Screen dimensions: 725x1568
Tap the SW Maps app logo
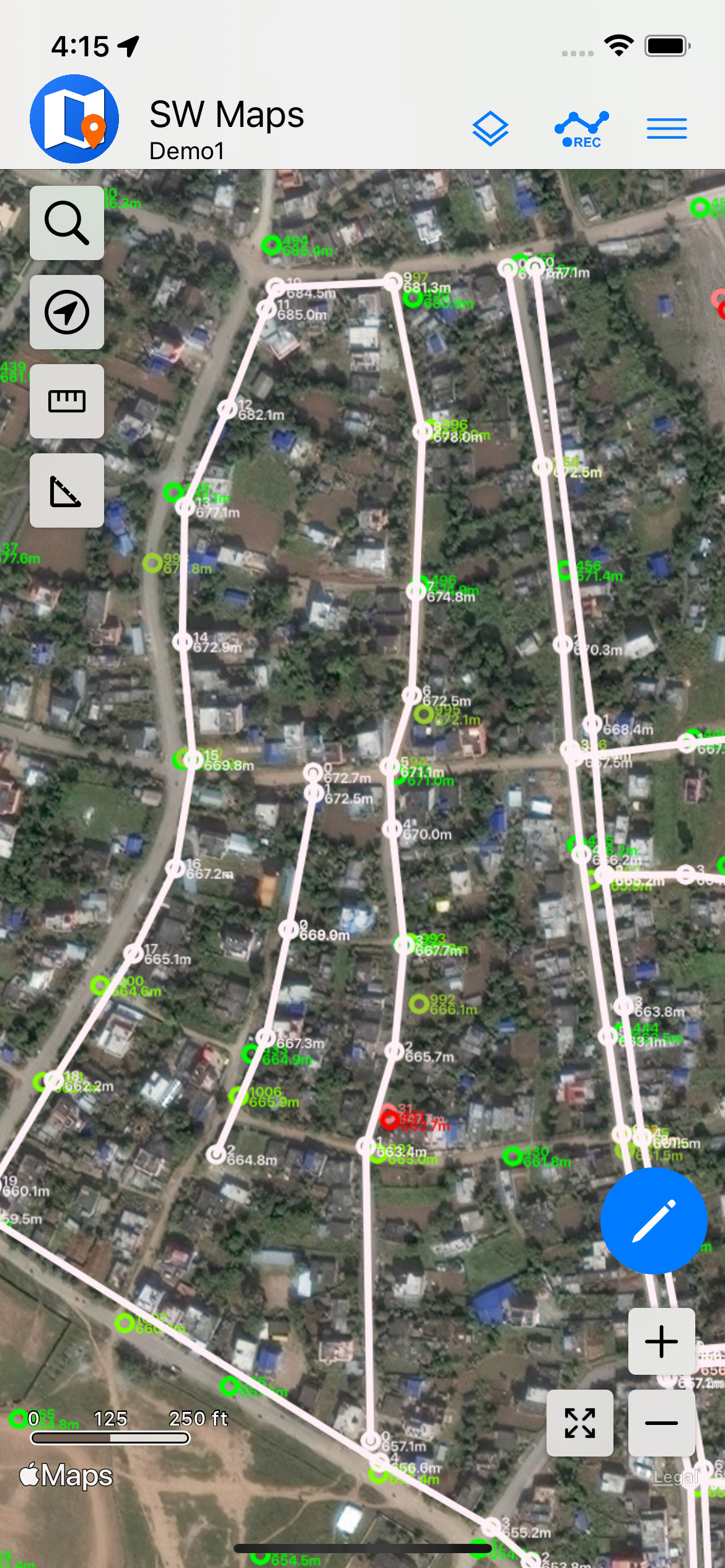[x=74, y=119]
